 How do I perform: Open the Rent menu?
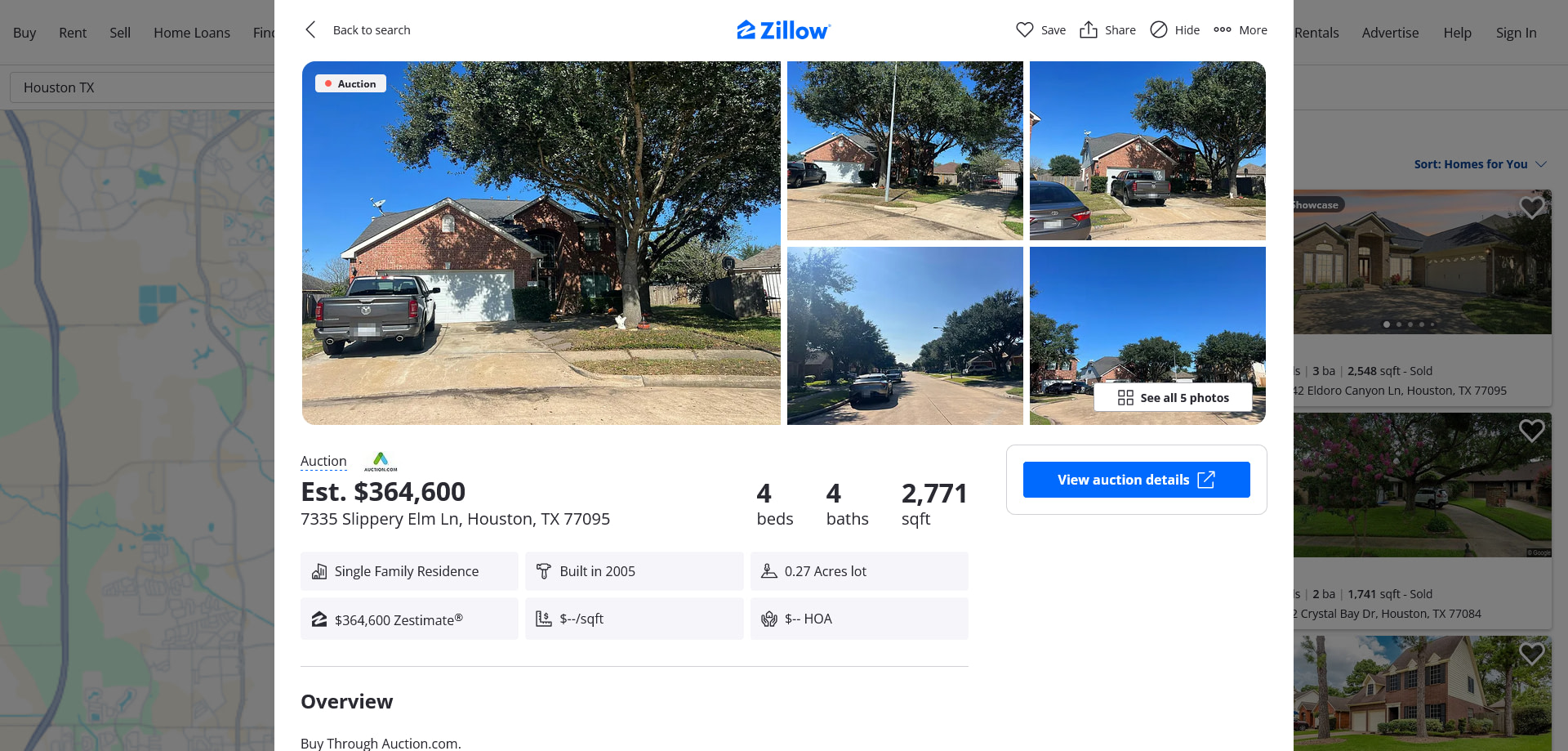(x=73, y=33)
